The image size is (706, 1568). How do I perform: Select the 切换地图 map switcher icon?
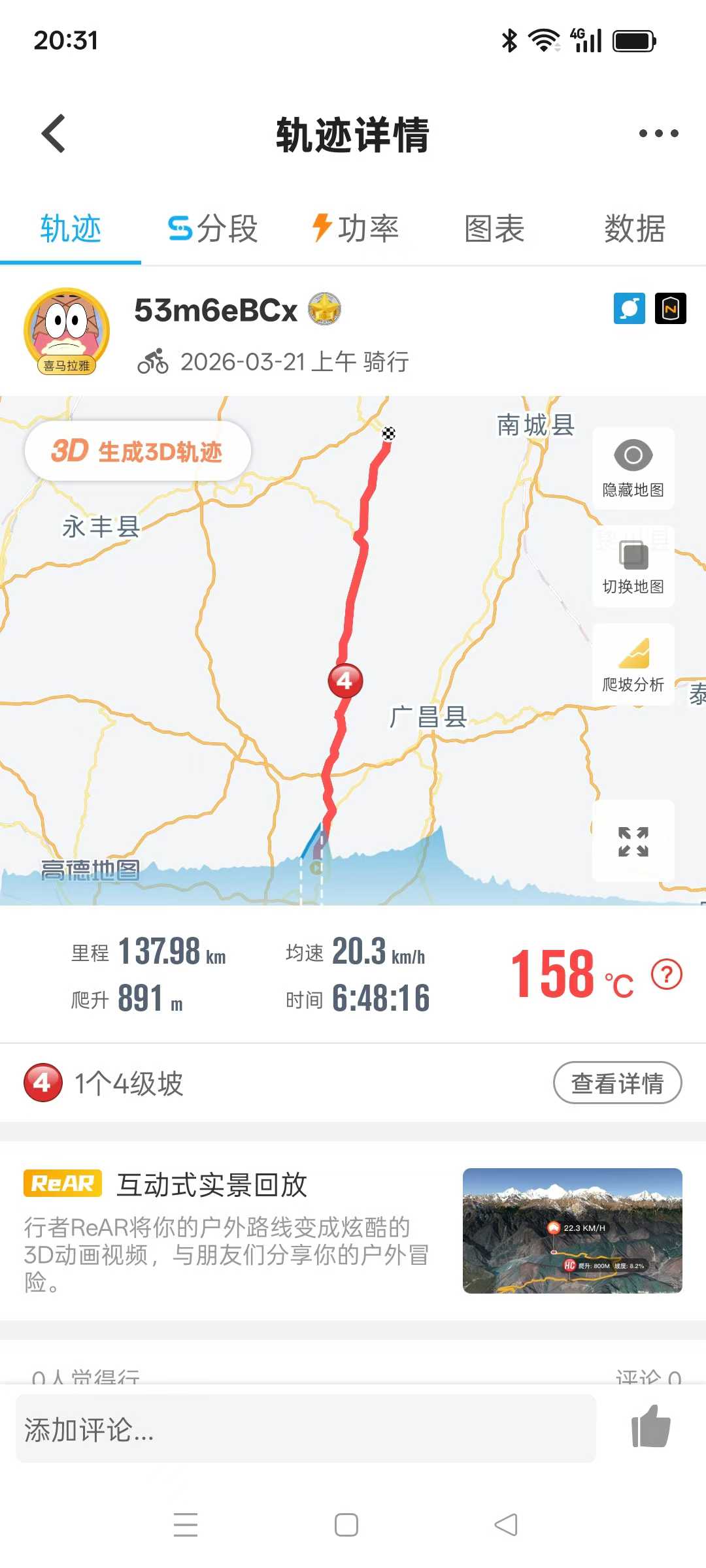(631, 564)
